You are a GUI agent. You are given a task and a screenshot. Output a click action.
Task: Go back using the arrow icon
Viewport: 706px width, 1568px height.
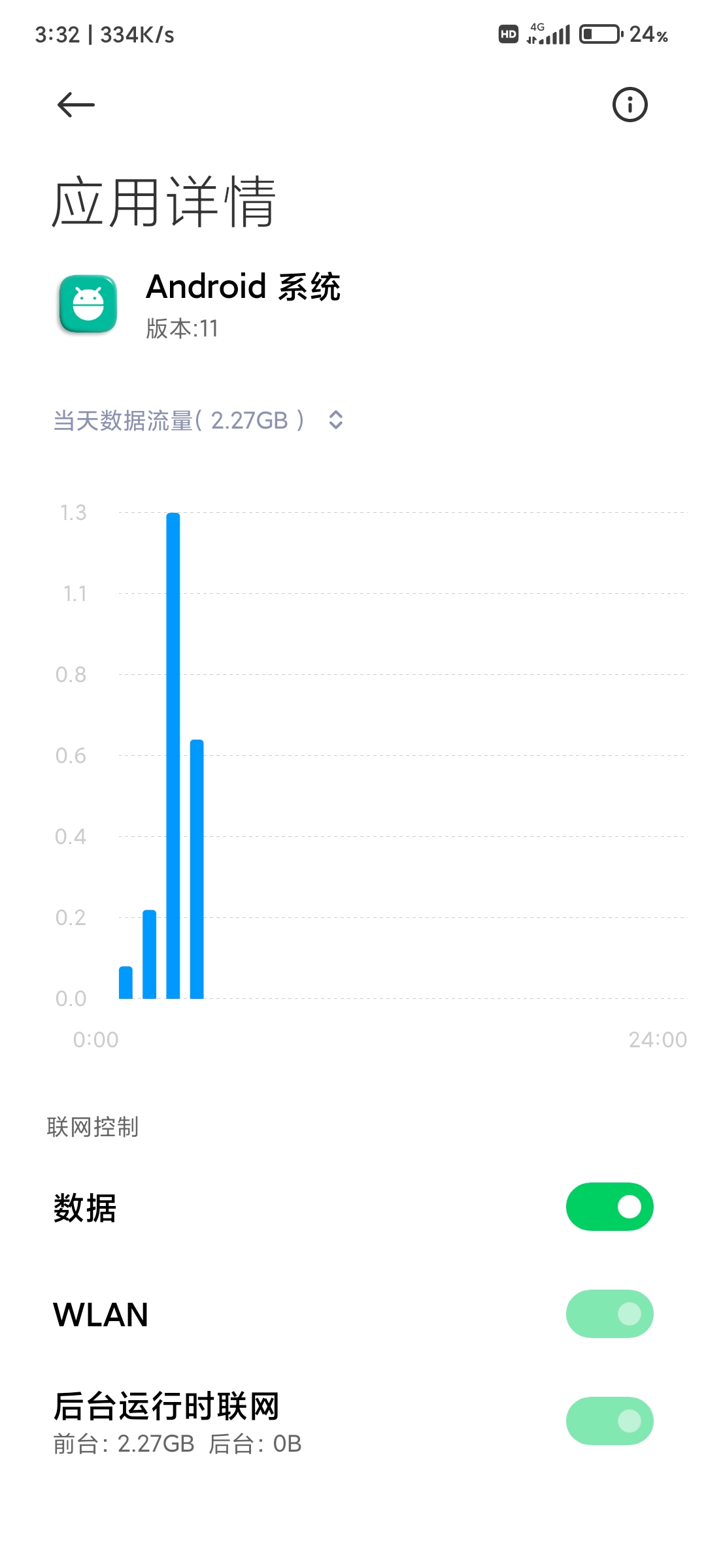tap(76, 105)
